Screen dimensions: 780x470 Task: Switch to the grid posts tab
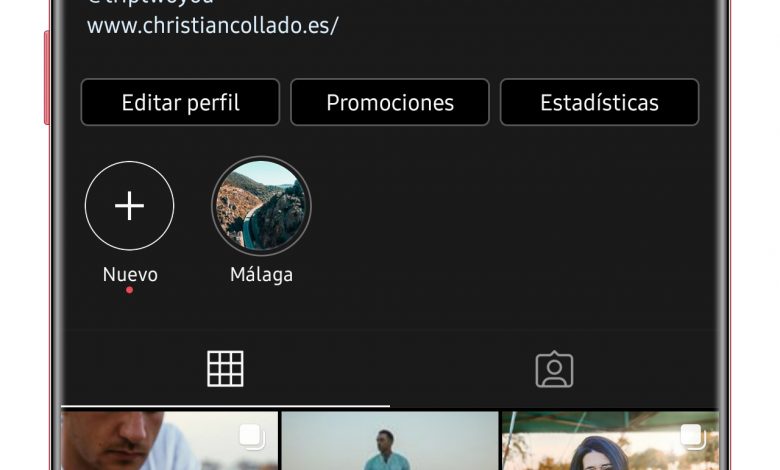pos(225,369)
